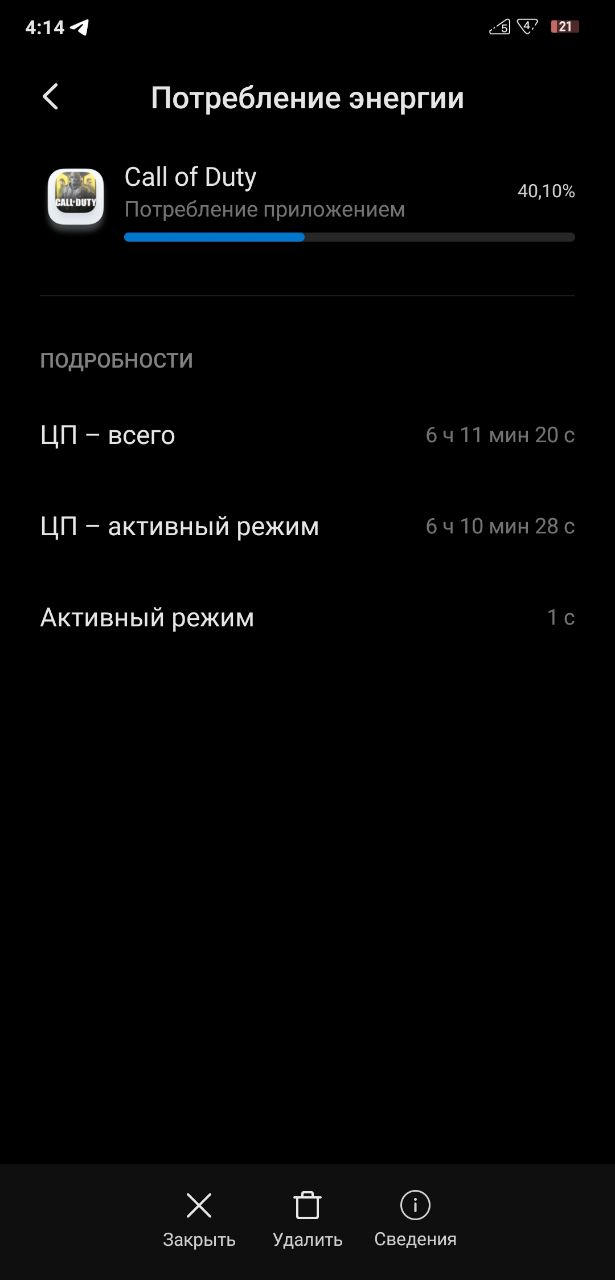Go back from Потребление энергии screen

pyautogui.click(x=51, y=97)
